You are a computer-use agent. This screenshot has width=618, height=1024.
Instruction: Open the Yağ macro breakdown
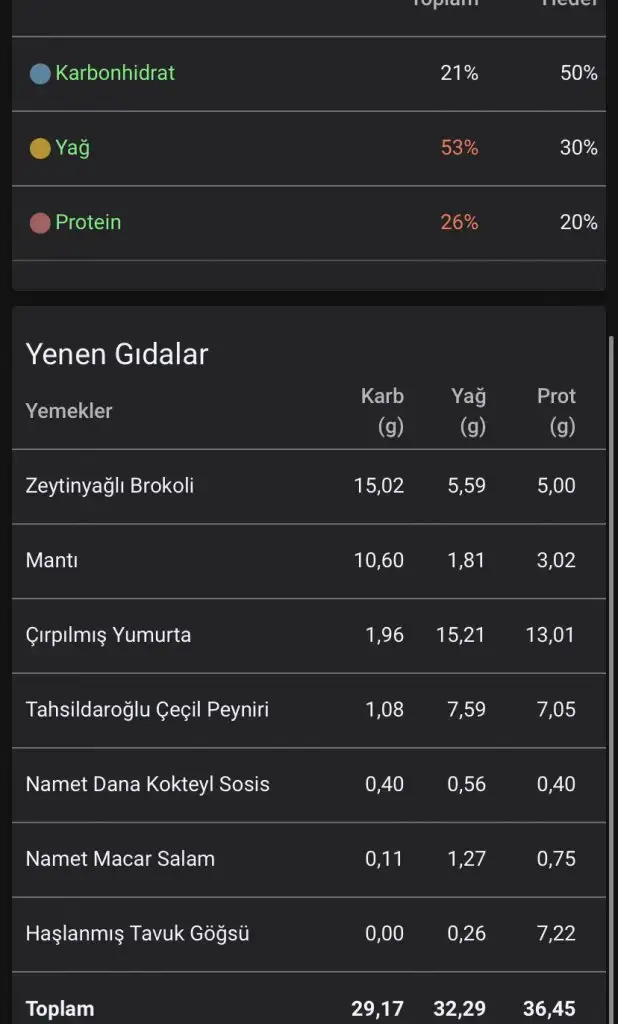click(x=73, y=148)
